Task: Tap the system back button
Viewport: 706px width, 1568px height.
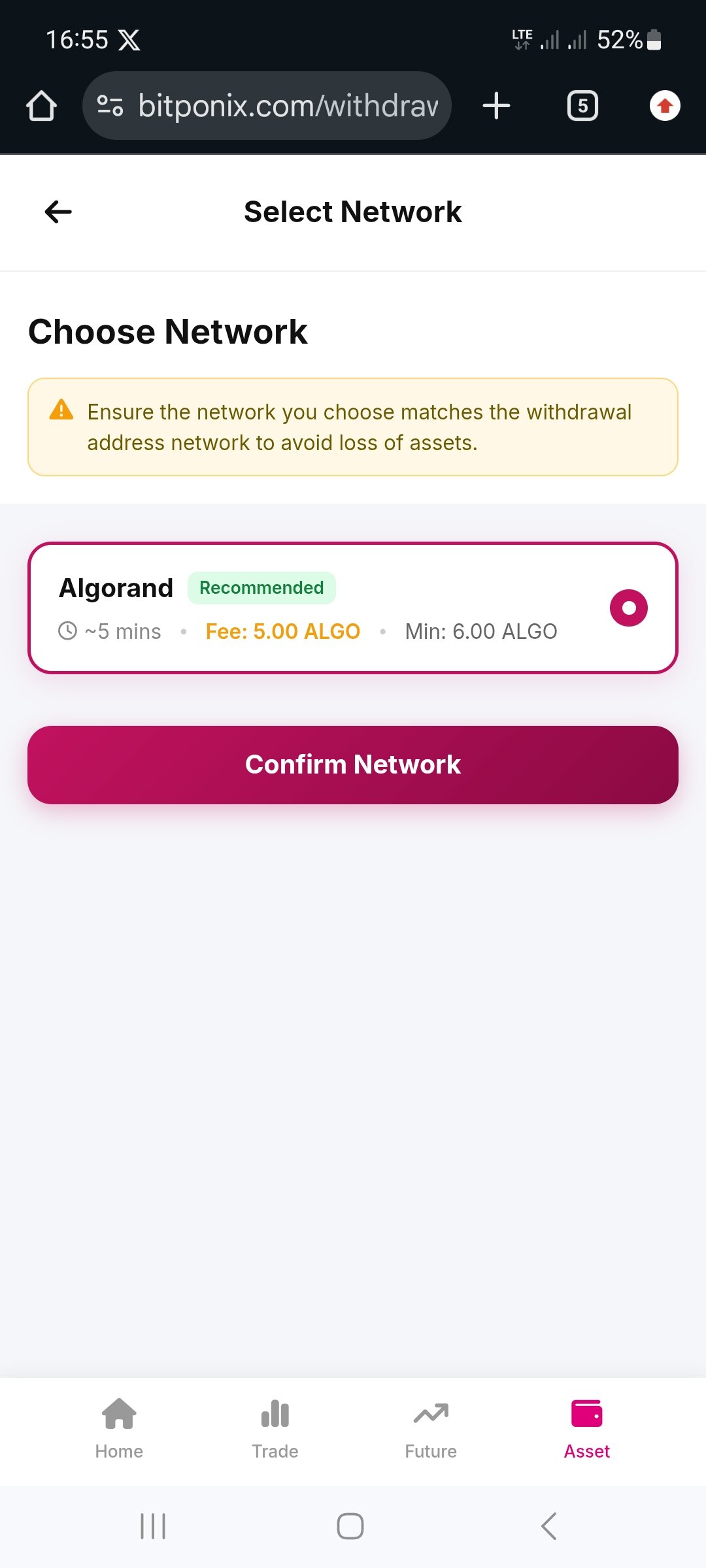Action: (x=549, y=1526)
